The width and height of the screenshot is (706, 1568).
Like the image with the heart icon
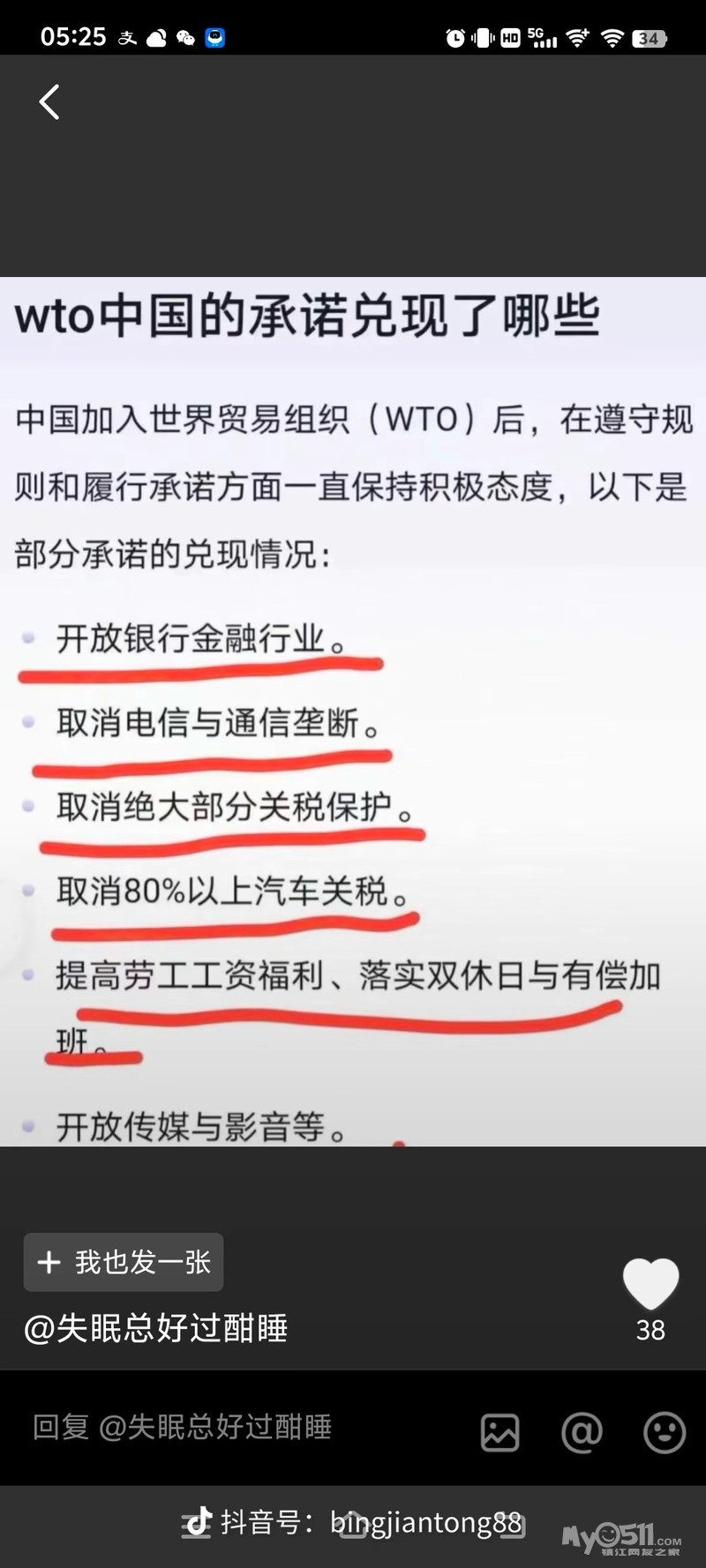[650, 1284]
